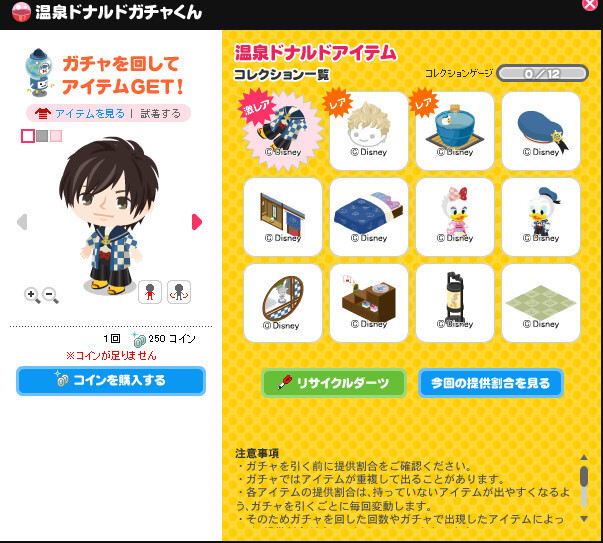603x543 pixels.
Task: Show the next outfit with the pink arrow
Action: tap(196, 221)
